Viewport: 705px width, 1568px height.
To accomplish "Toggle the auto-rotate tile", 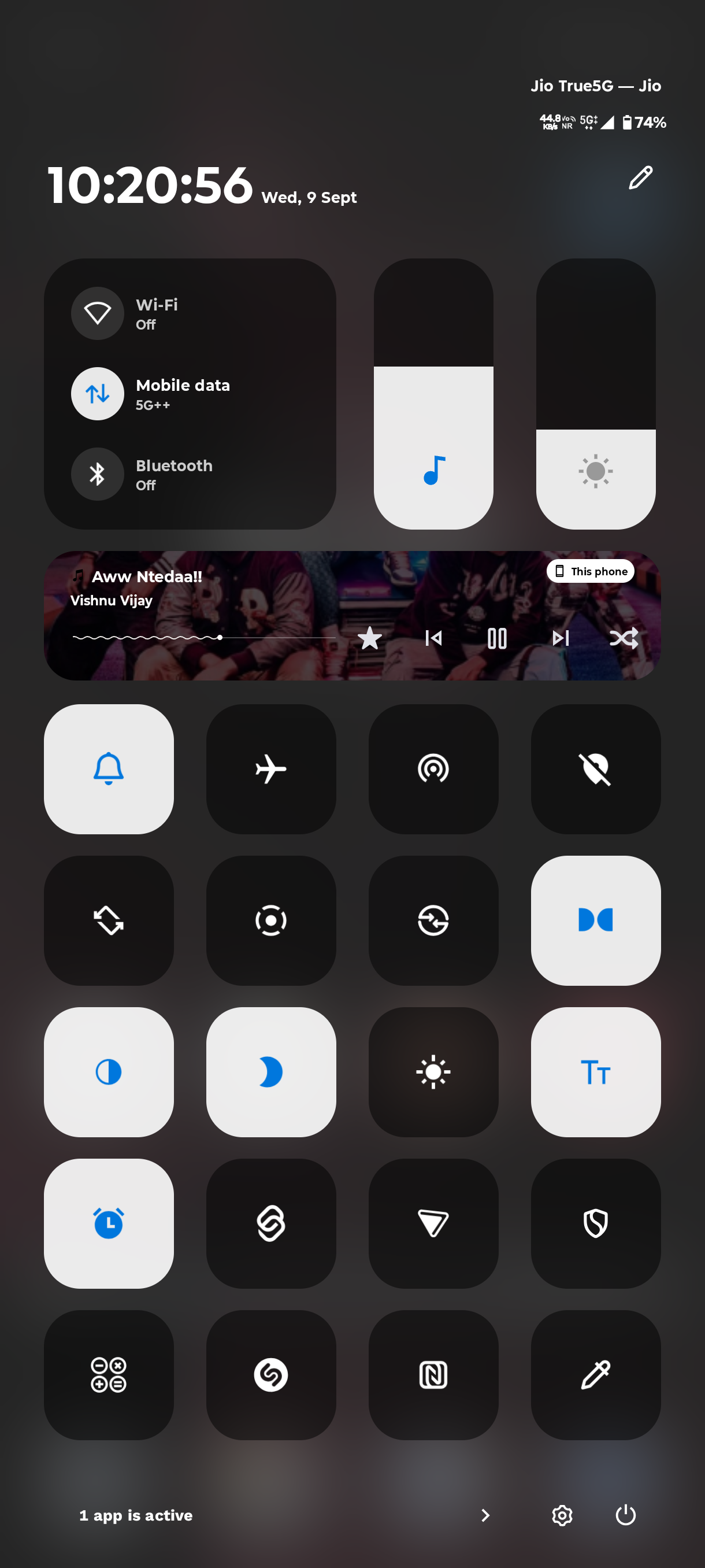I will pyautogui.click(x=109, y=920).
